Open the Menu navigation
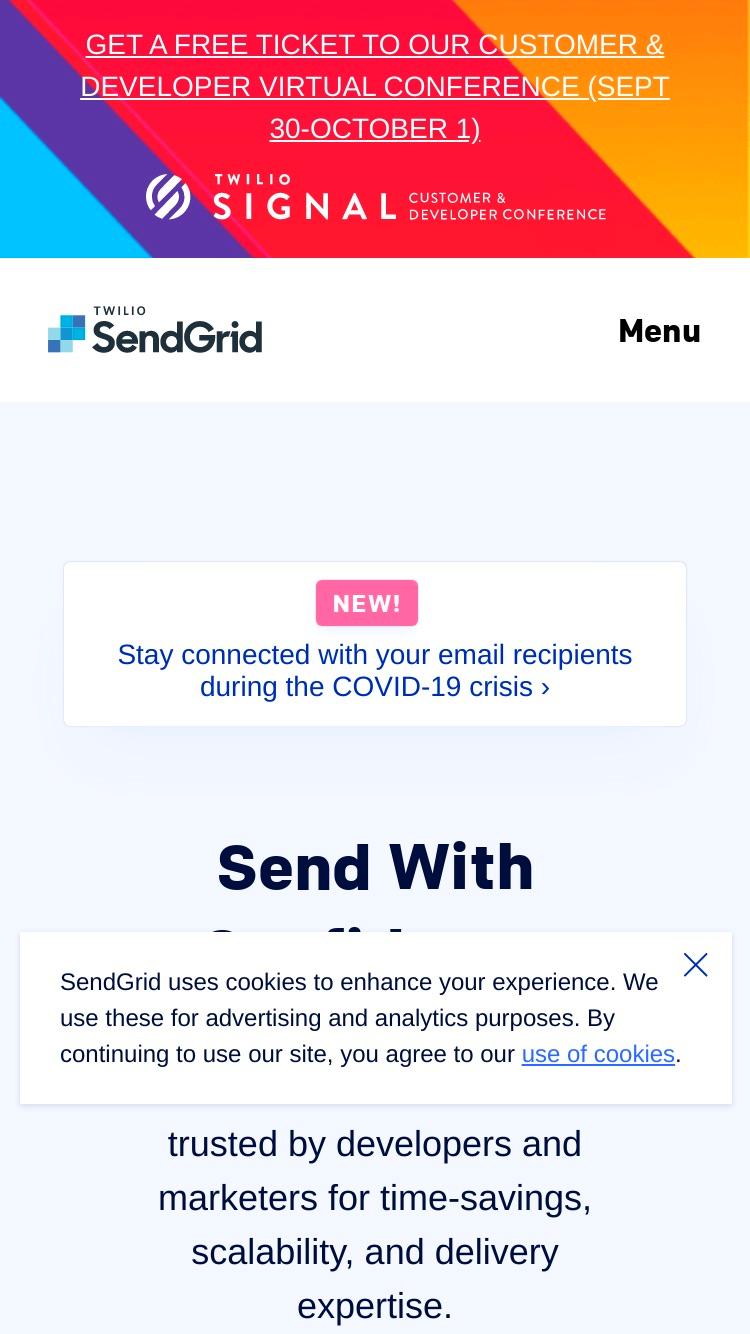Screen dimensions: 750x1334 [659, 331]
